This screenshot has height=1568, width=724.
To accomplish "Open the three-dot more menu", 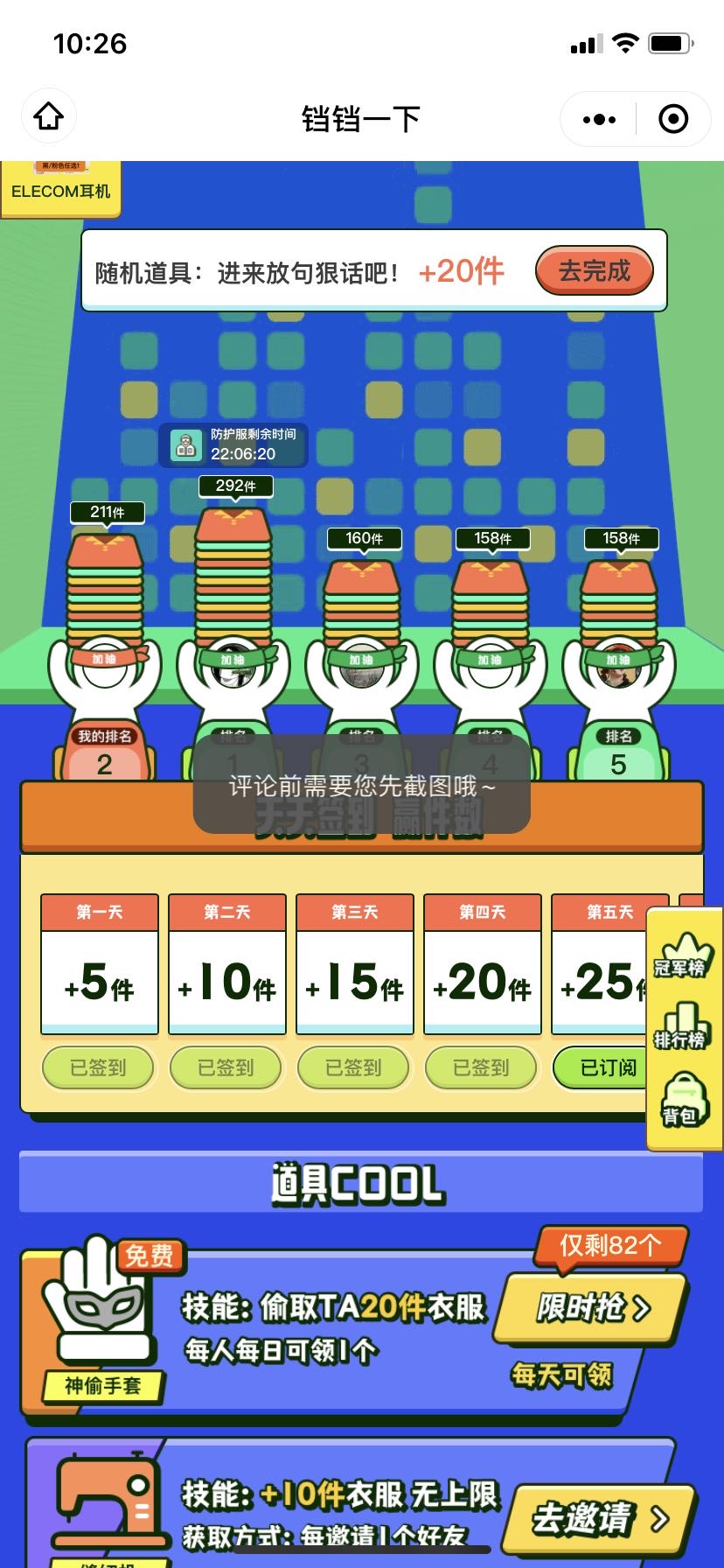I will point(599,119).
